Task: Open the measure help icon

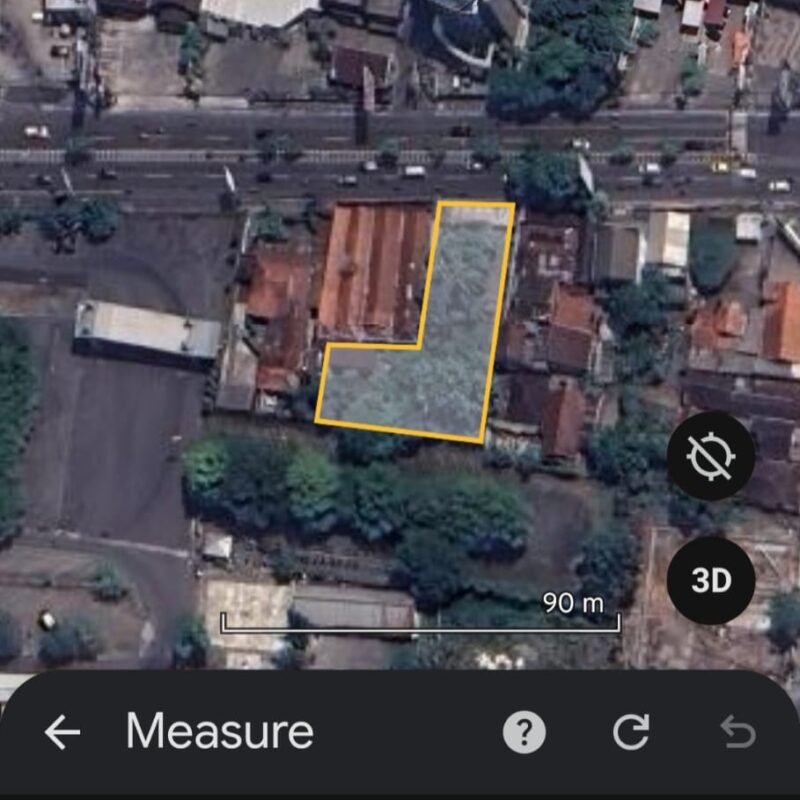Action: pyautogui.click(x=524, y=732)
